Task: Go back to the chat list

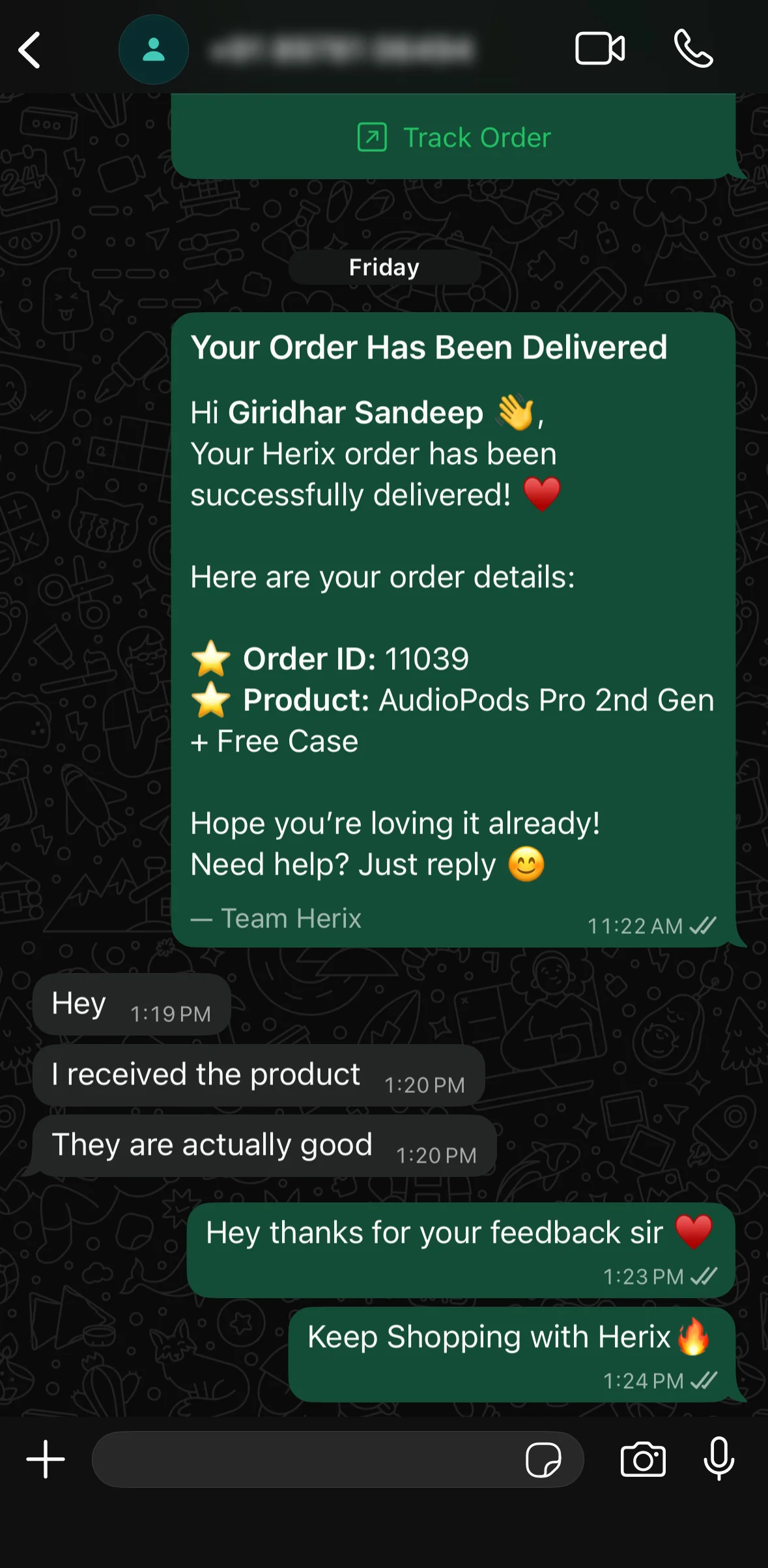Action: pyautogui.click(x=30, y=50)
